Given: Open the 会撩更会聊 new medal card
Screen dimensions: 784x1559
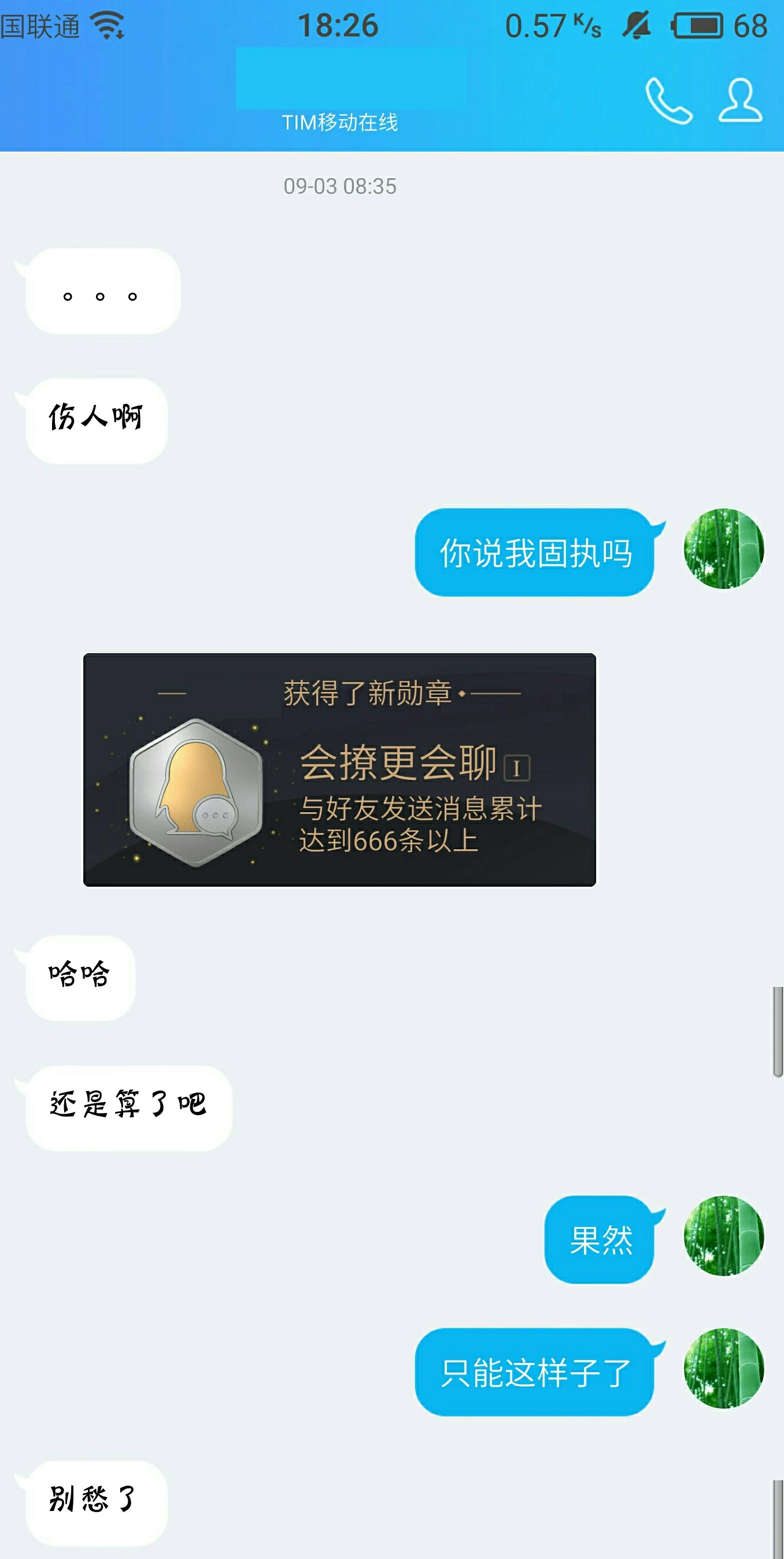Looking at the screenshot, I should [x=339, y=769].
